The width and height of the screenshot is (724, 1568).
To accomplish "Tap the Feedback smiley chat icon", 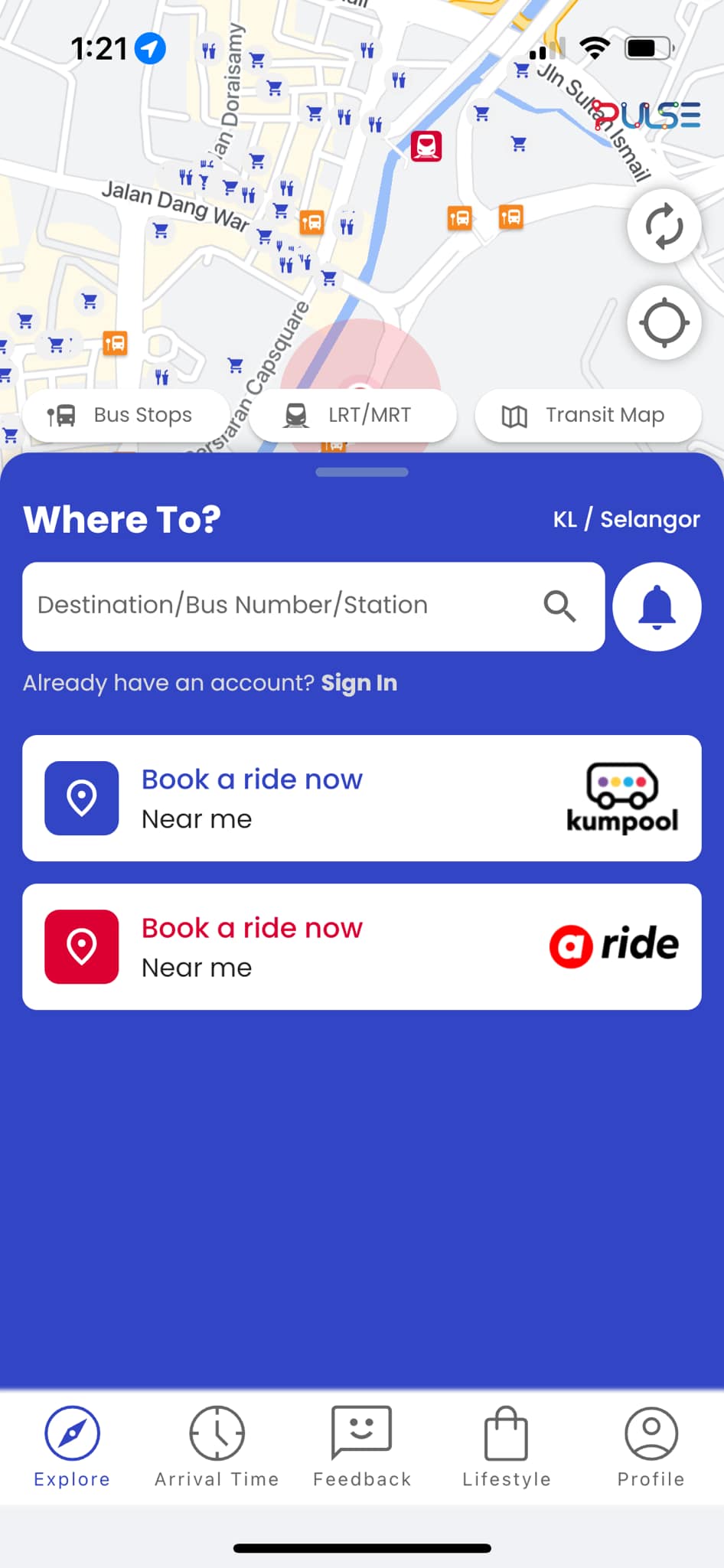I will click(x=361, y=1431).
